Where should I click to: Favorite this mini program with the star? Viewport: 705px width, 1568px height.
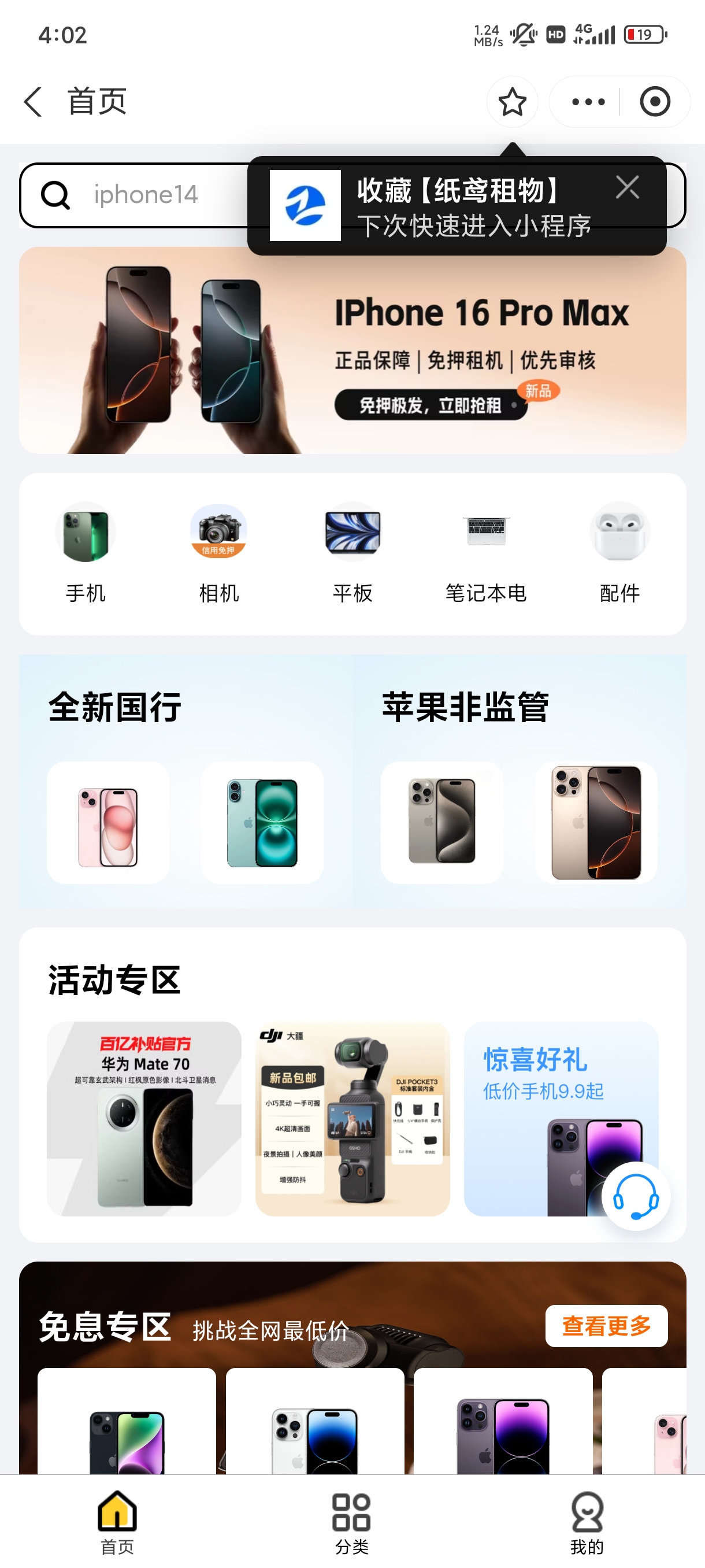coord(512,102)
